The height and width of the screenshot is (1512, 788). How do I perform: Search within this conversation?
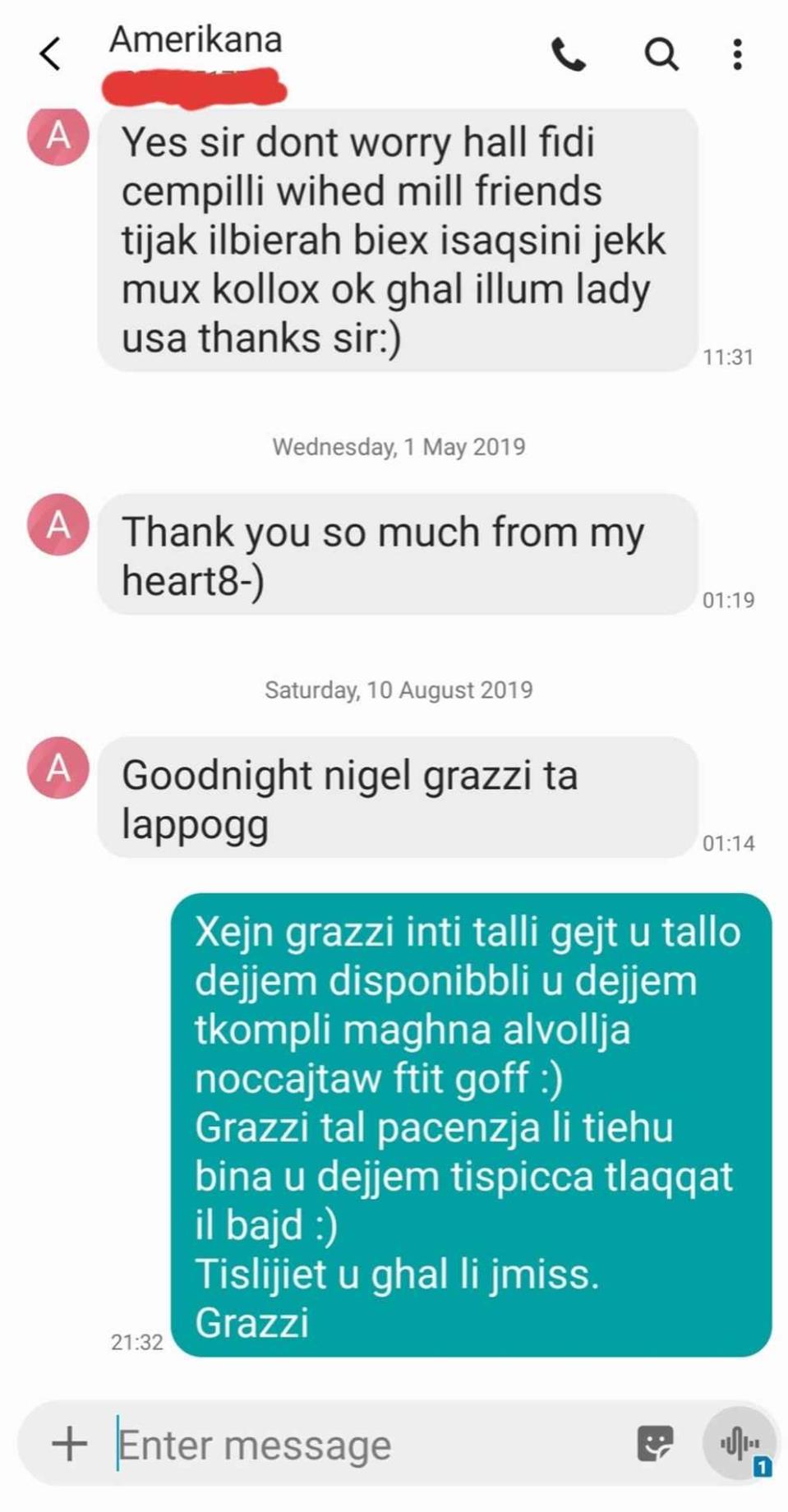pyautogui.click(x=661, y=54)
